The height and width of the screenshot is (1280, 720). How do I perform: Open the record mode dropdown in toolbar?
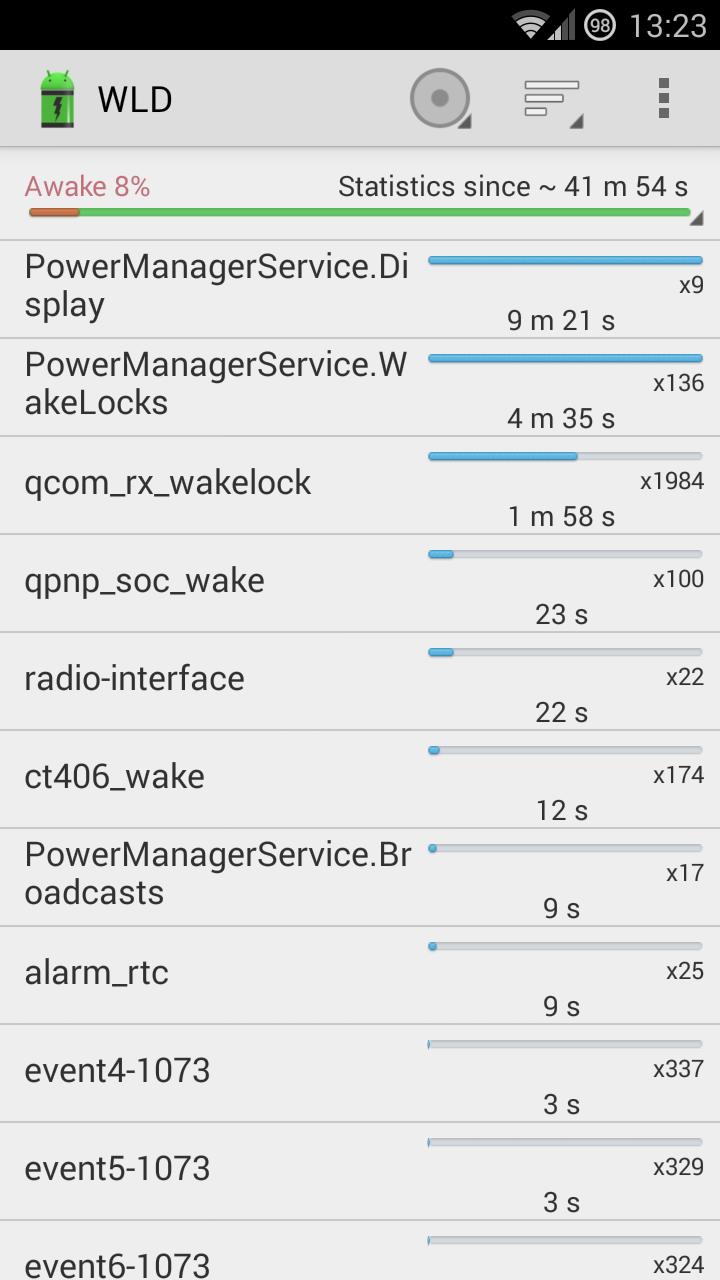coord(440,99)
